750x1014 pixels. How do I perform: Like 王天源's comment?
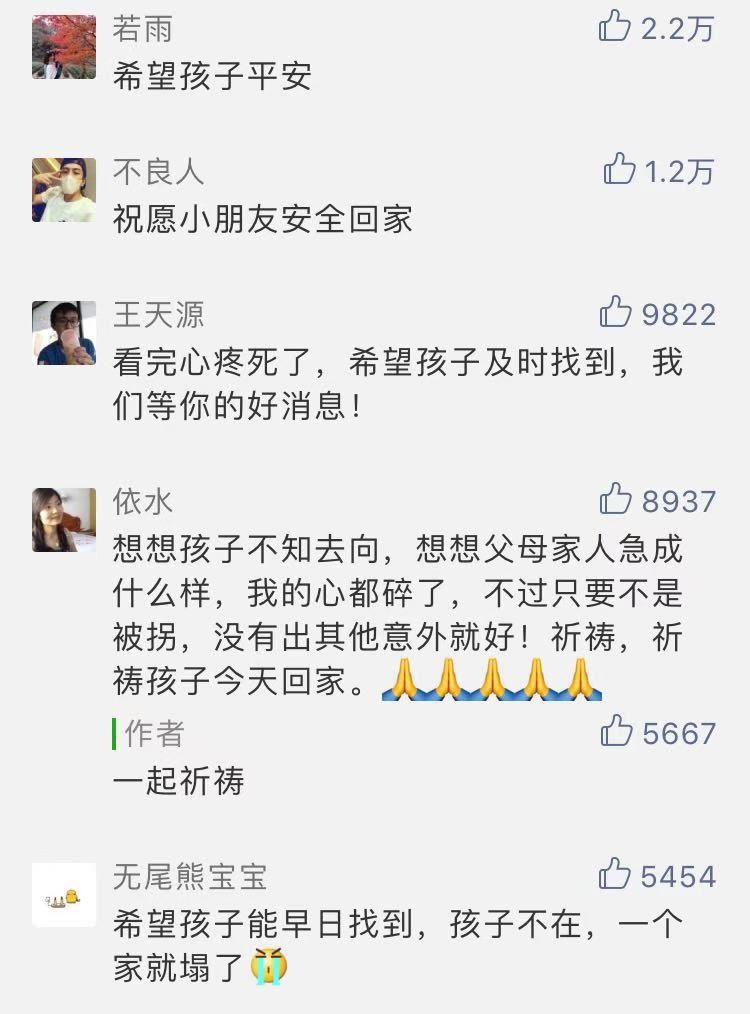click(615, 313)
